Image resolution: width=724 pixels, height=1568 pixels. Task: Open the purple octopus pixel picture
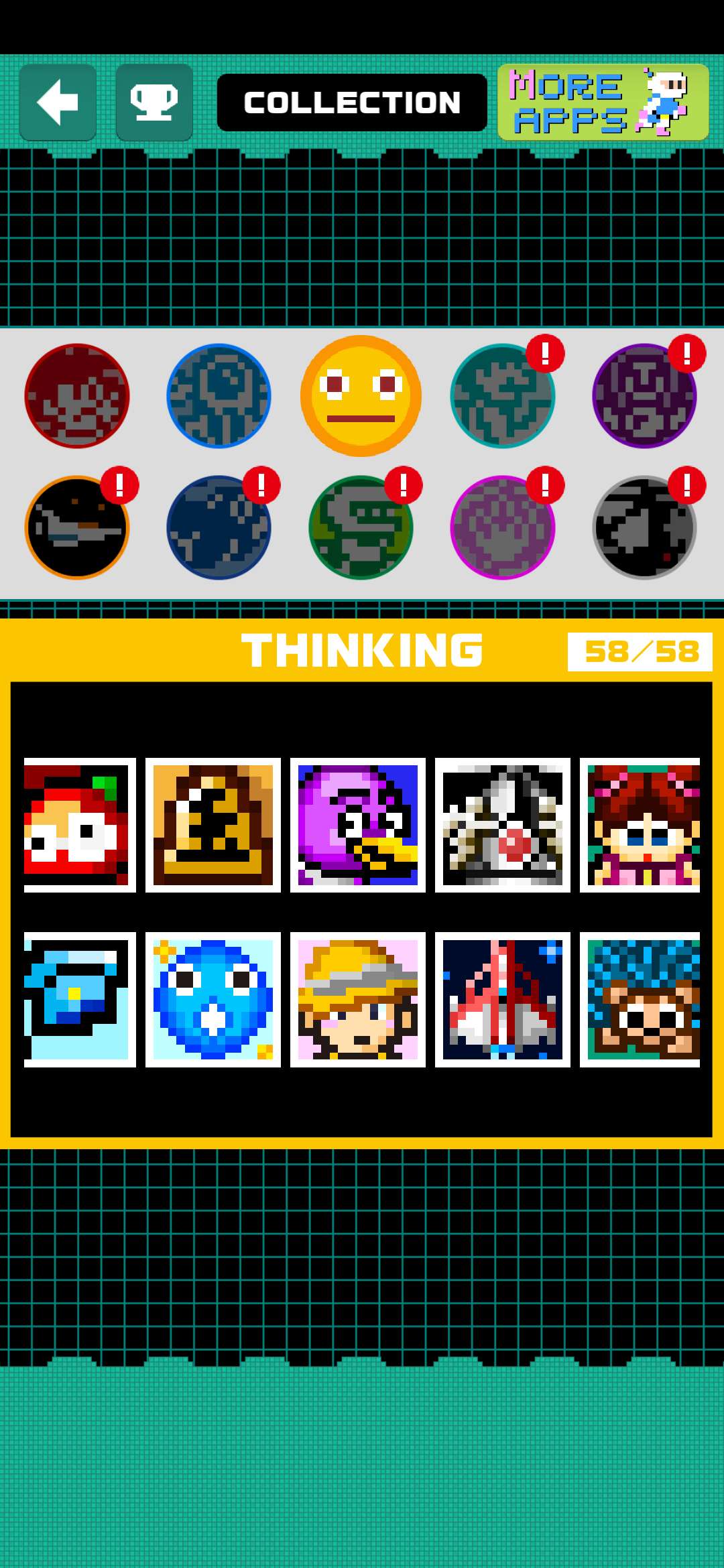pyautogui.click(x=357, y=825)
